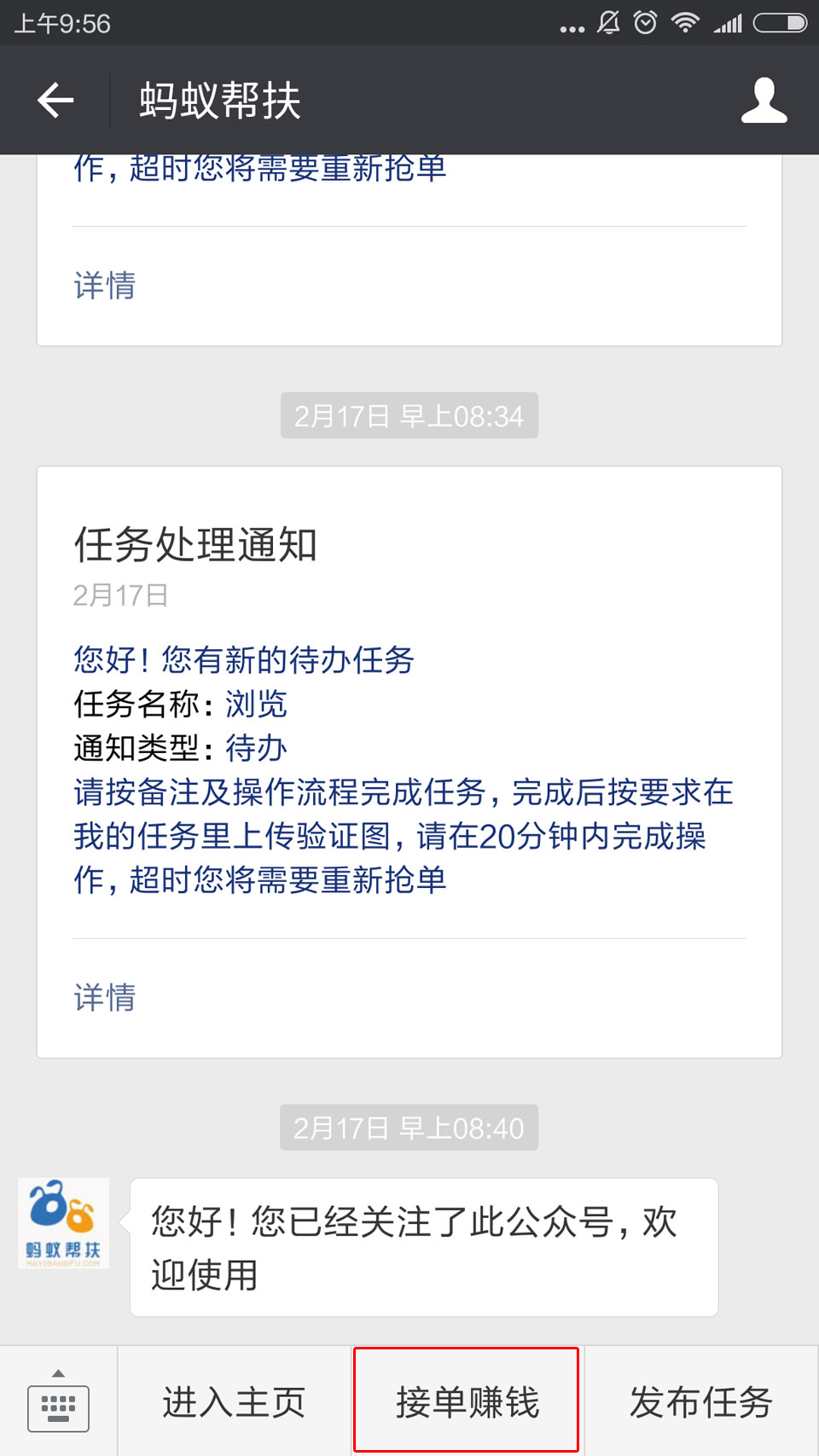Open the 蚂蚁帮扶 account profile icon

(764, 101)
